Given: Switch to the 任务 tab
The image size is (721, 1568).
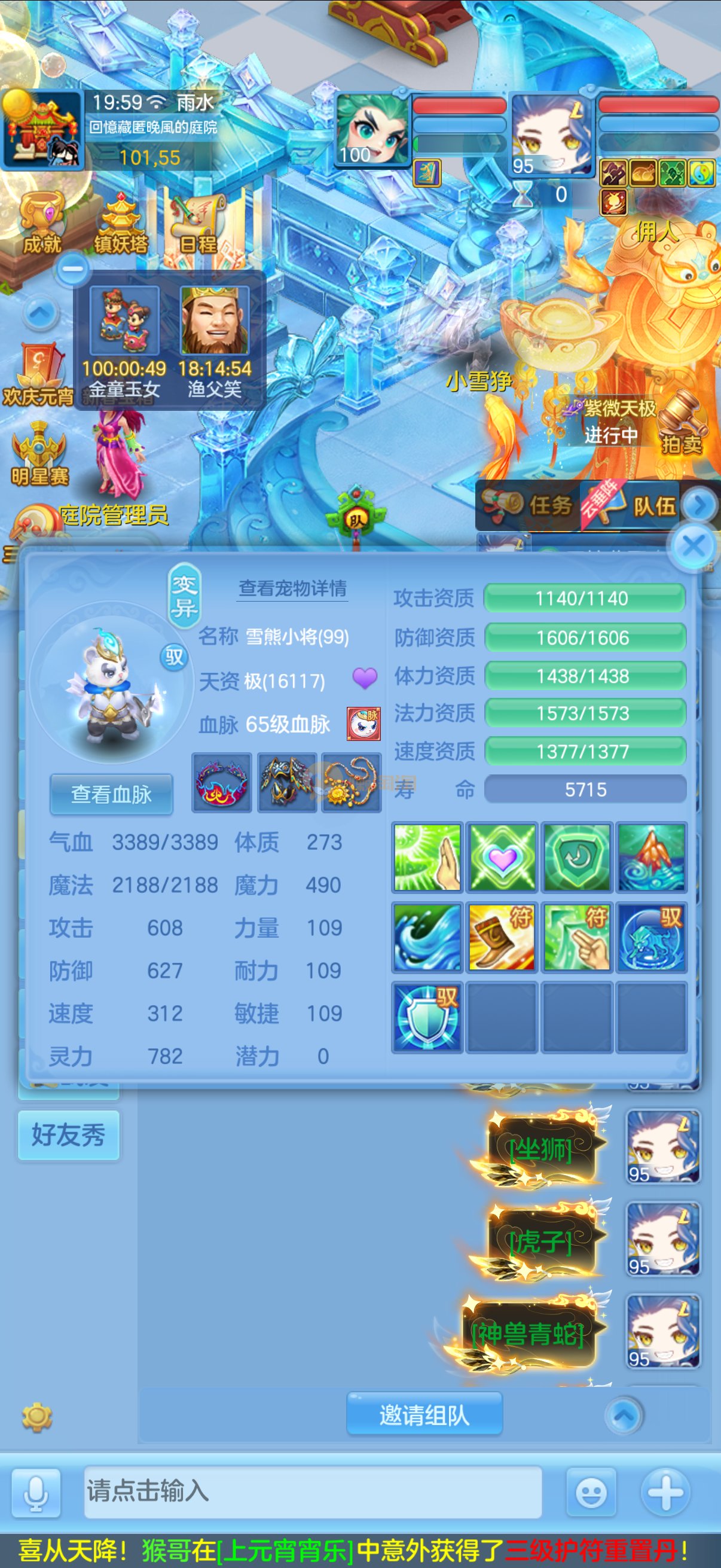Looking at the screenshot, I should (x=529, y=505).
